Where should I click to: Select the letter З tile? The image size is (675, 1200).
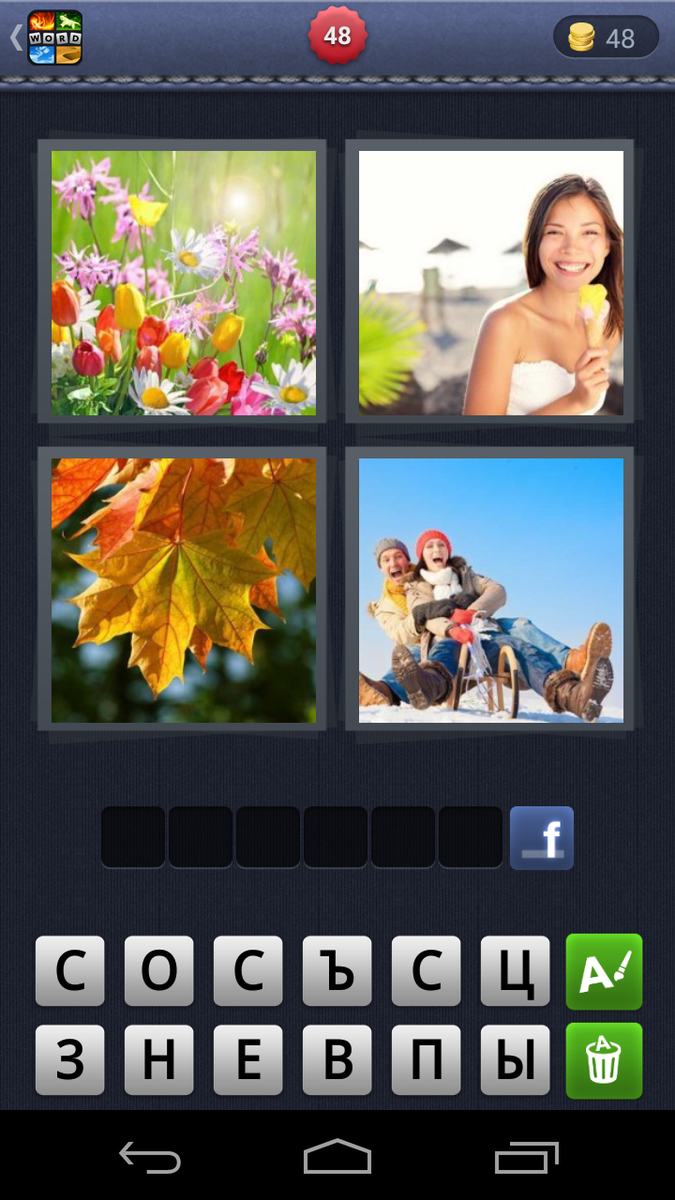pos(70,1060)
